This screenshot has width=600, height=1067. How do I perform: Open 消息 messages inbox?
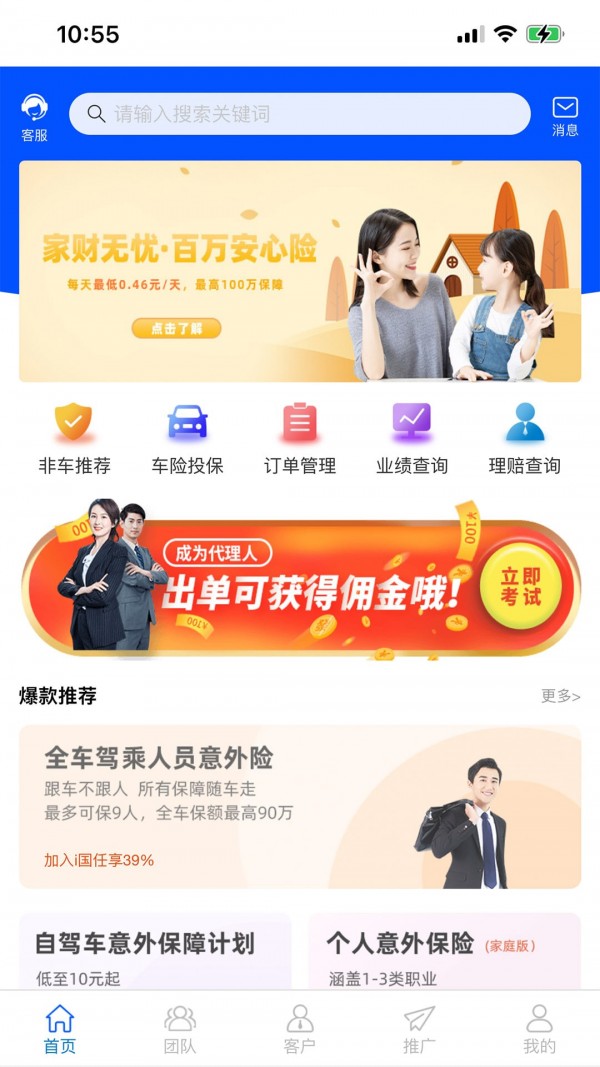[565, 117]
